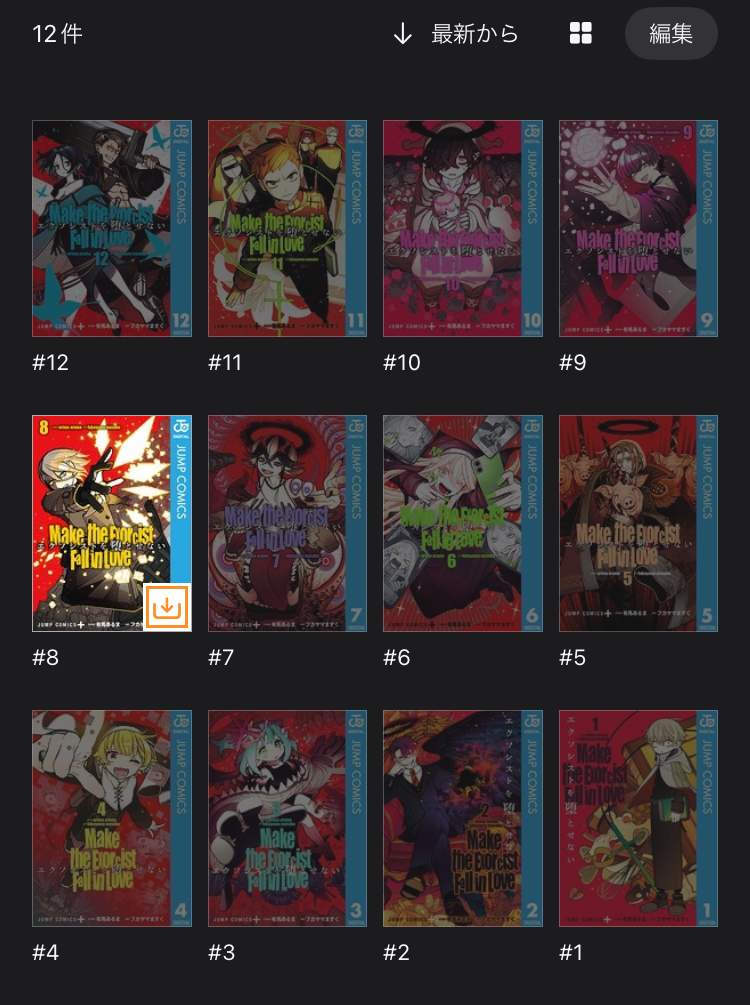
Task: Switch the grid view layout
Action: pyautogui.click(x=581, y=34)
